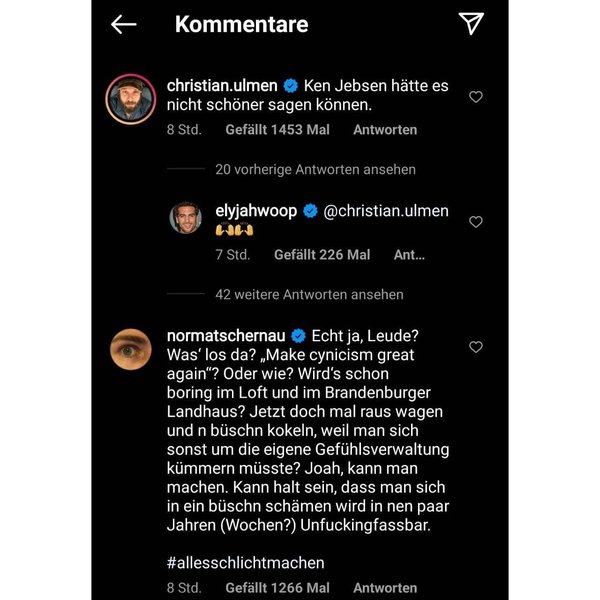Image resolution: width=600 pixels, height=600 pixels.
Task: Go back from Kommentare screen
Action: tap(123, 25)
